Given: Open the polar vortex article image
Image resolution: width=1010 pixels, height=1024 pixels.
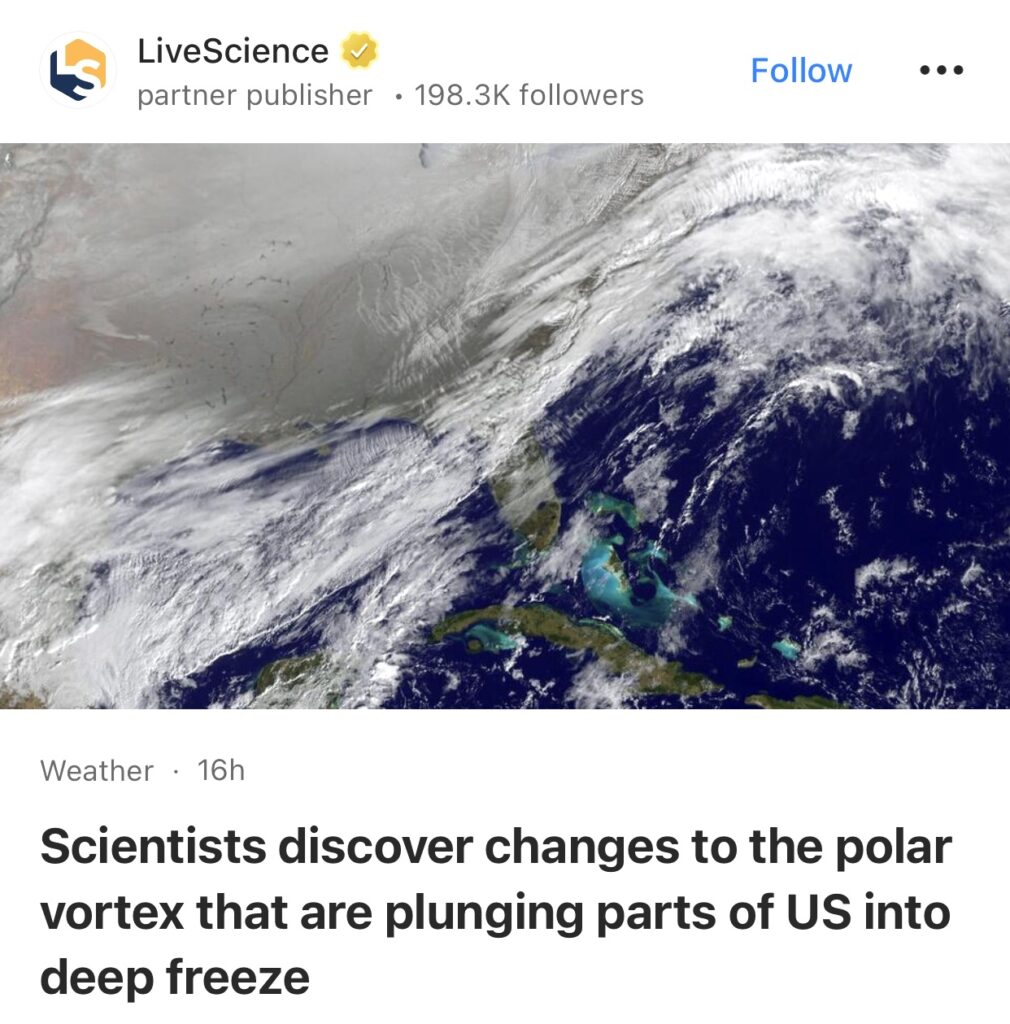Looking at the screenshot, I should [505, 425].
